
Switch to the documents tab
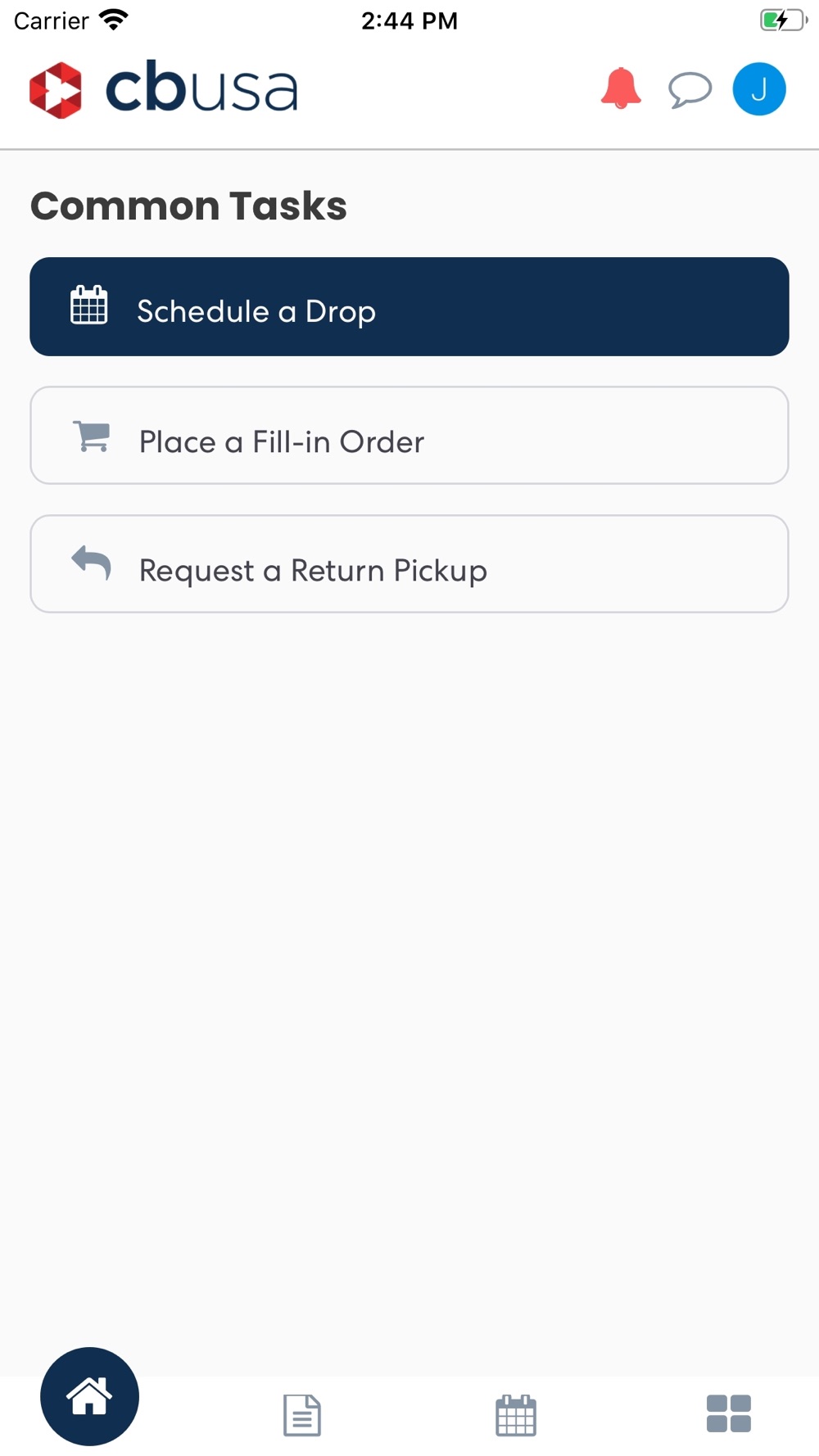[302, 1415]
